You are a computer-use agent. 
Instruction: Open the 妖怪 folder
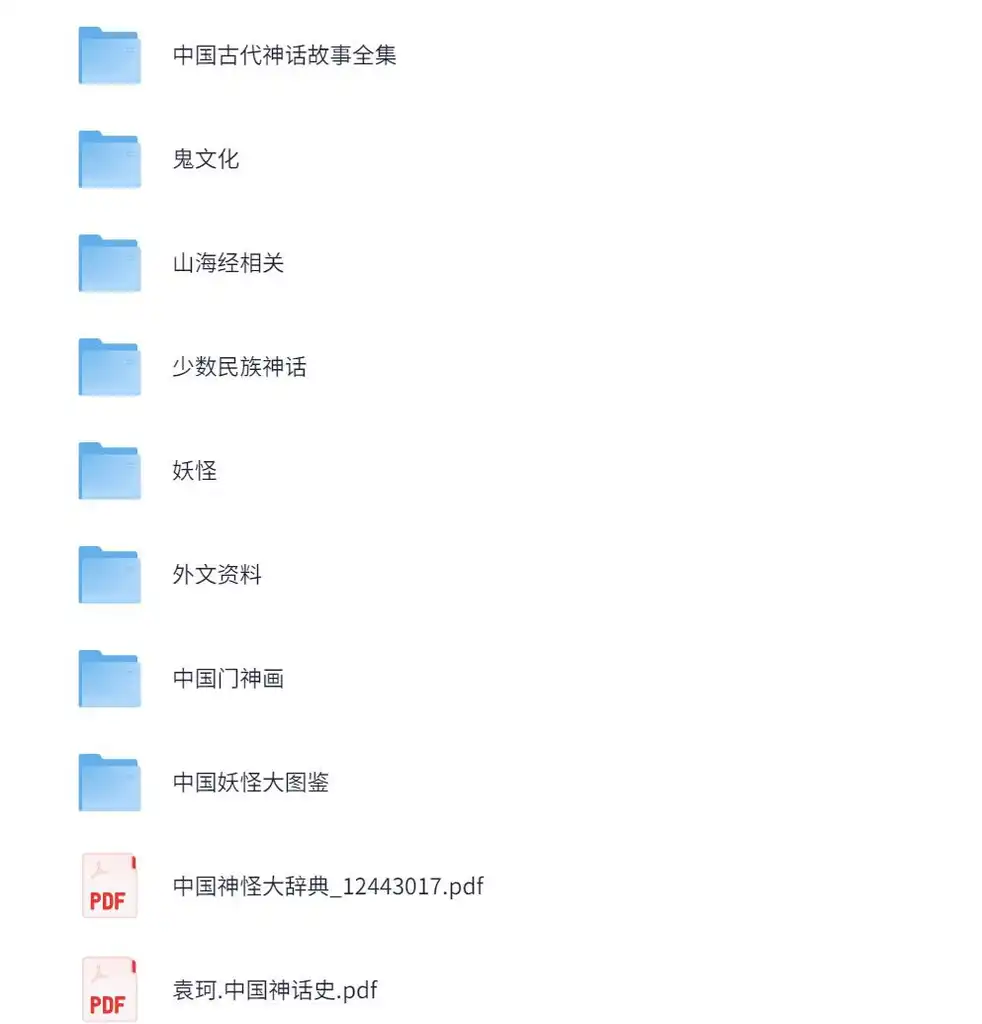pyautogui.click(x=194, y=471)
